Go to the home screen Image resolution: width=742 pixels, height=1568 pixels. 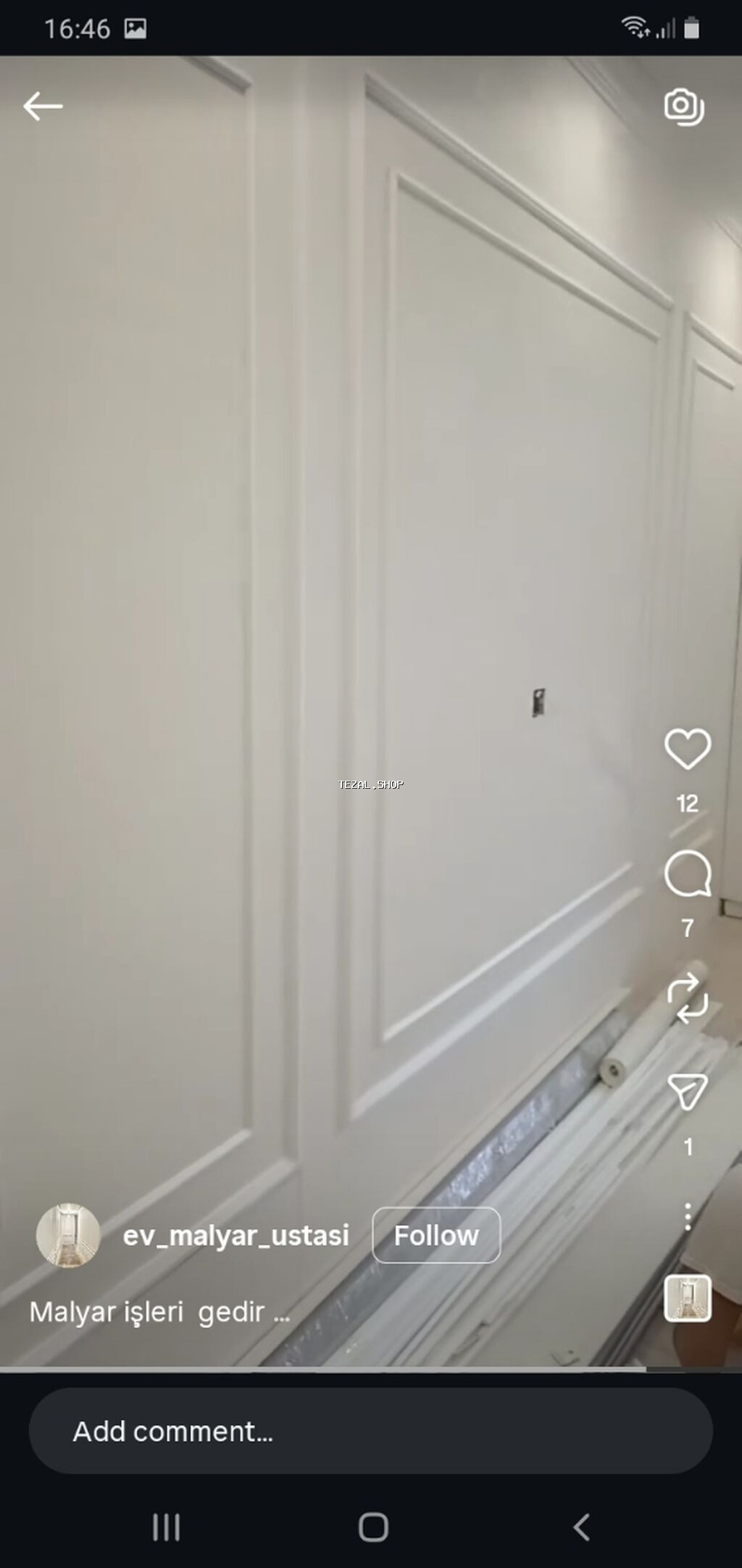pyautogui.click(x=373, y=1527)
